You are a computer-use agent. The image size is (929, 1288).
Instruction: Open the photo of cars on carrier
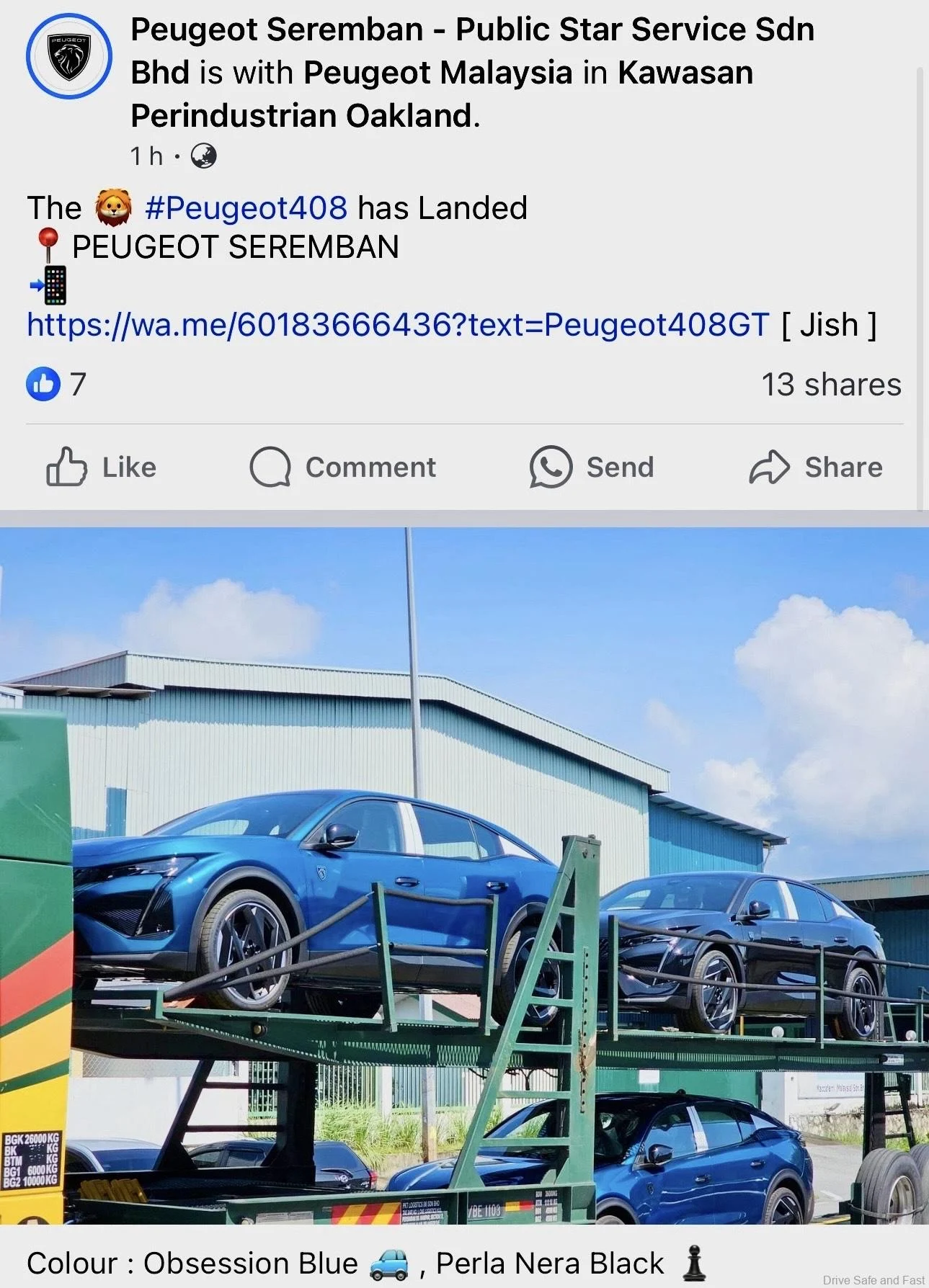(x=464, y=875)
